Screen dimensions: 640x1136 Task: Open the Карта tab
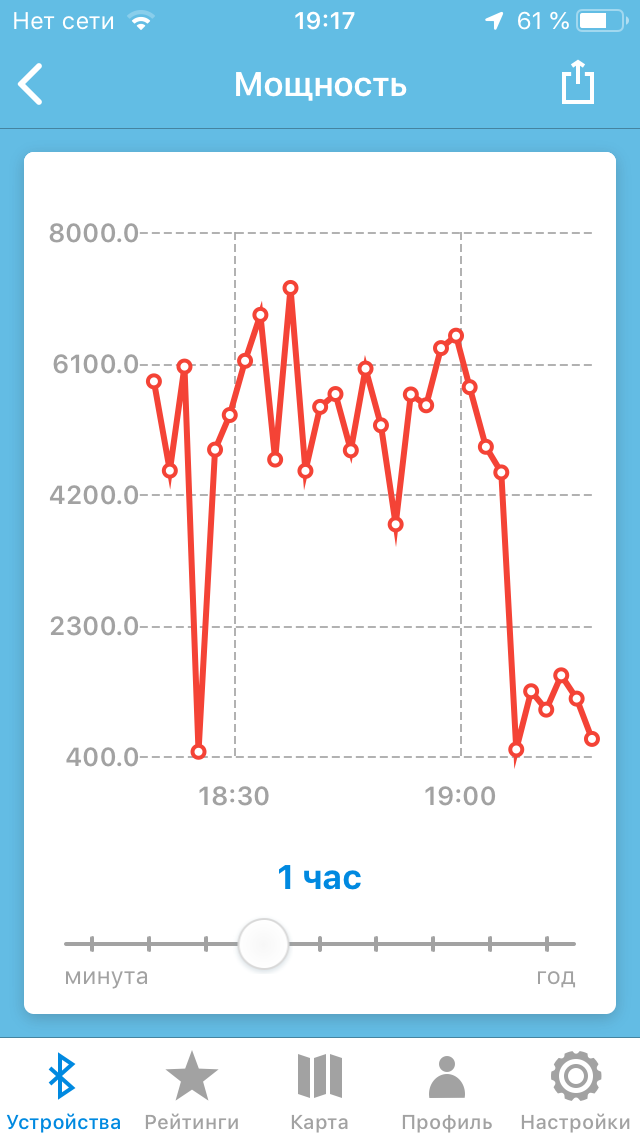point(320,1088)
